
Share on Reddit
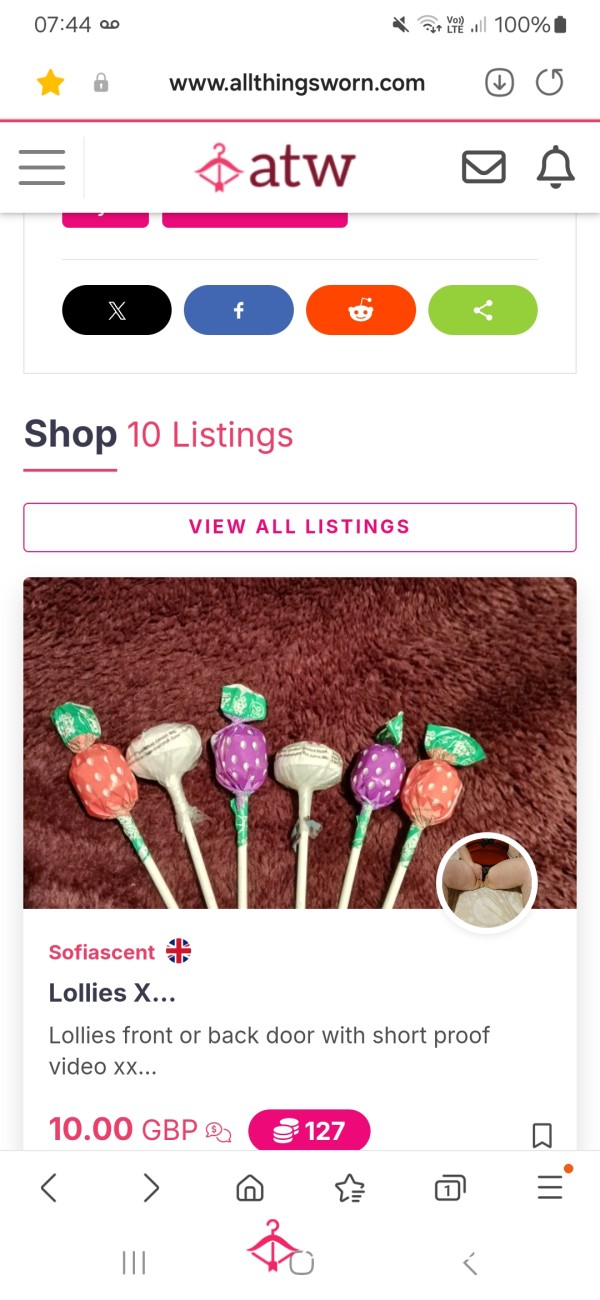361,310
